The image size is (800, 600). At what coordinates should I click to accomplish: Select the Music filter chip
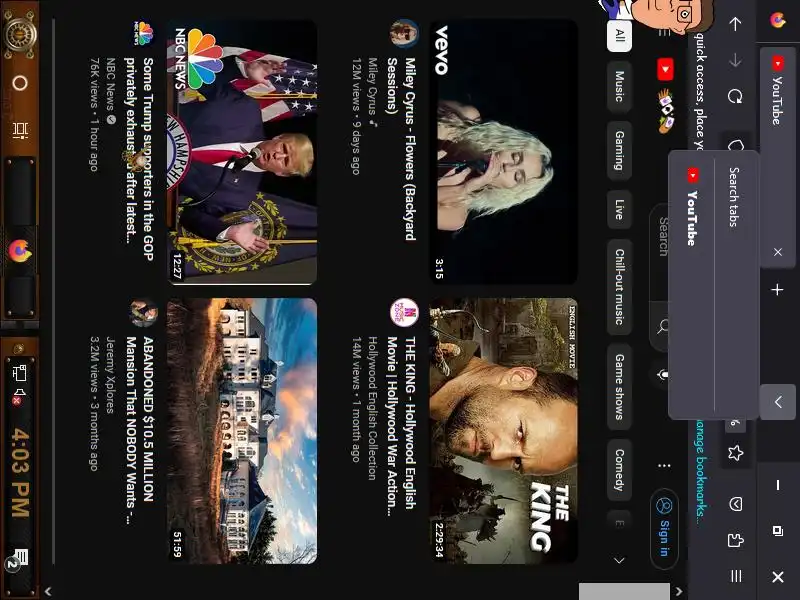619,85
